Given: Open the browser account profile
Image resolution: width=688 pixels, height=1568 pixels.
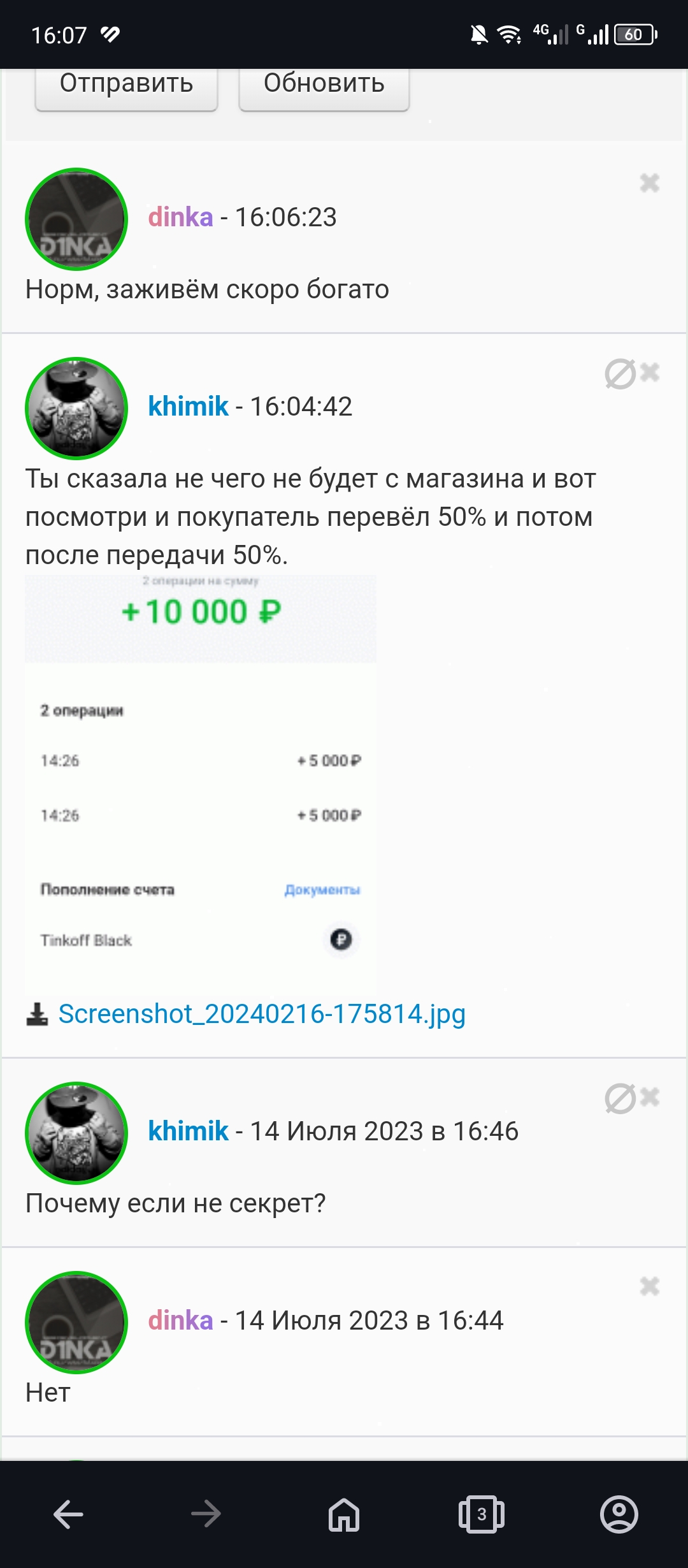Looking at the screenshot, I should click(x=619, y=1514).
